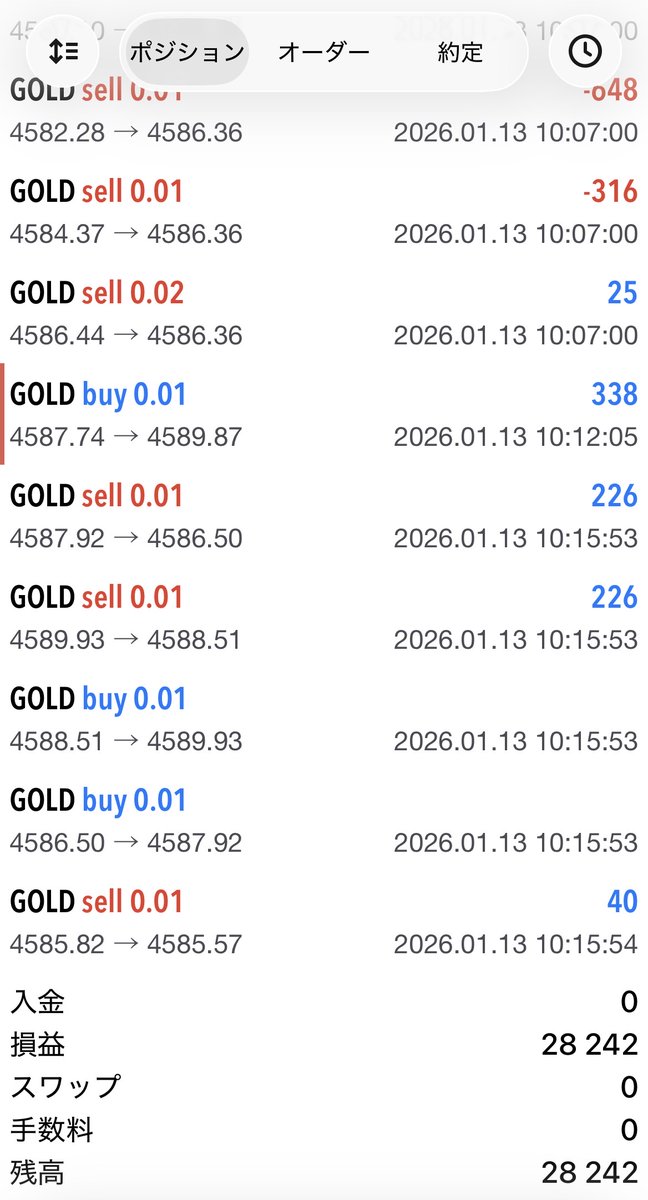Open the sort order icon

pos(63,51)
